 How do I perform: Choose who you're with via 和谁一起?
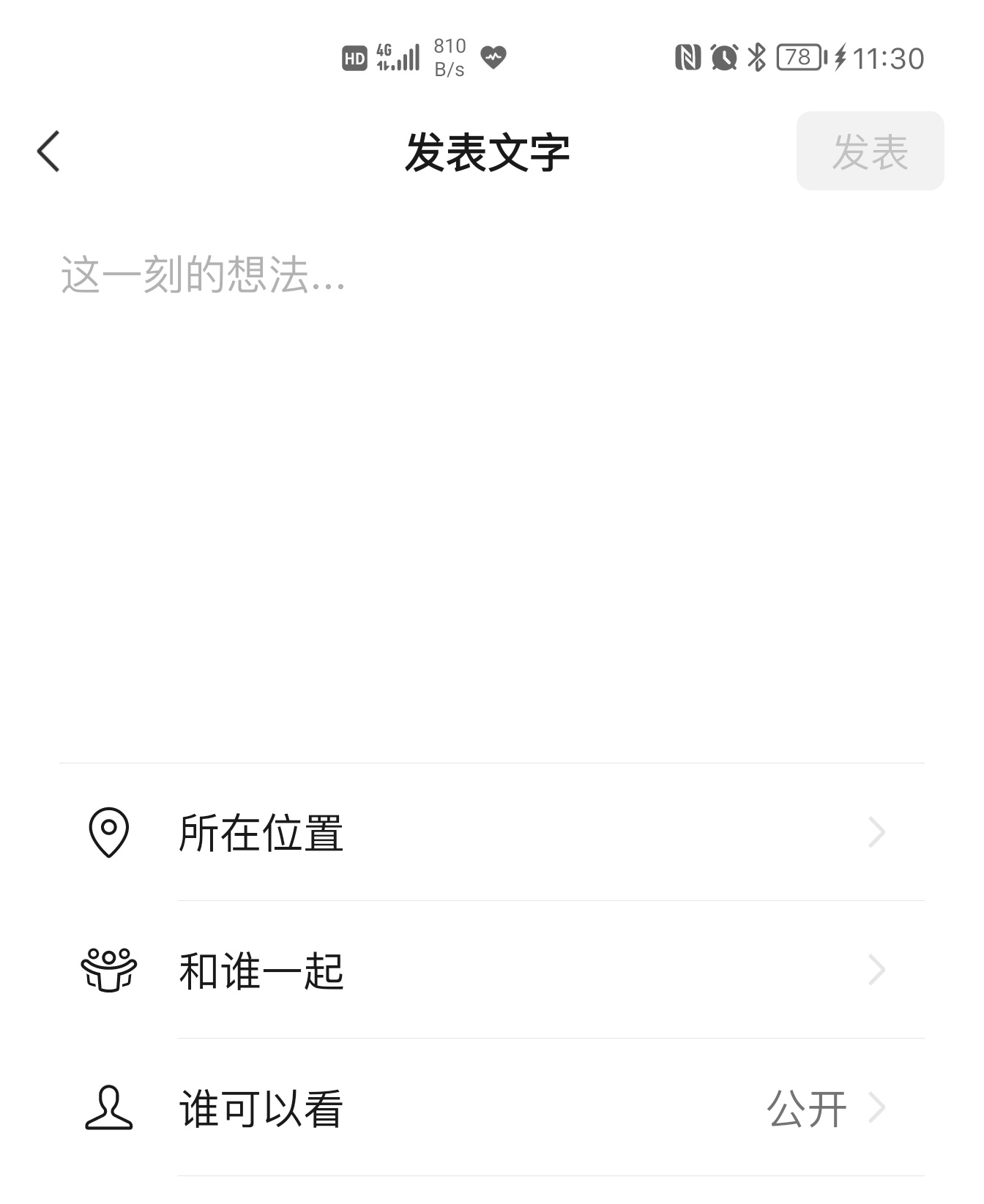click(x=491, y=971)
